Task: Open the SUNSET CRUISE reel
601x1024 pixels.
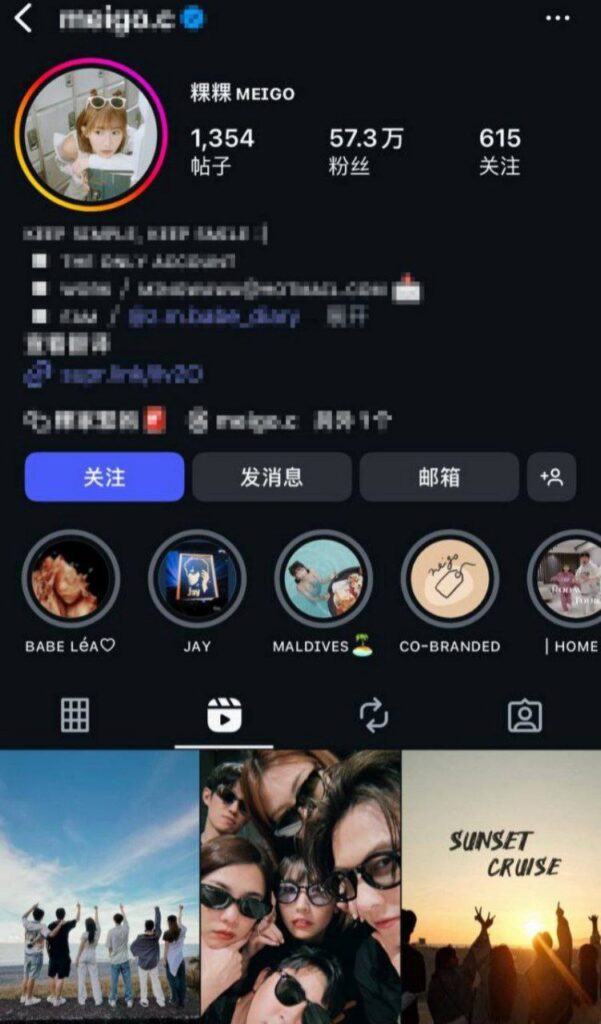Action: coord(501,885)
